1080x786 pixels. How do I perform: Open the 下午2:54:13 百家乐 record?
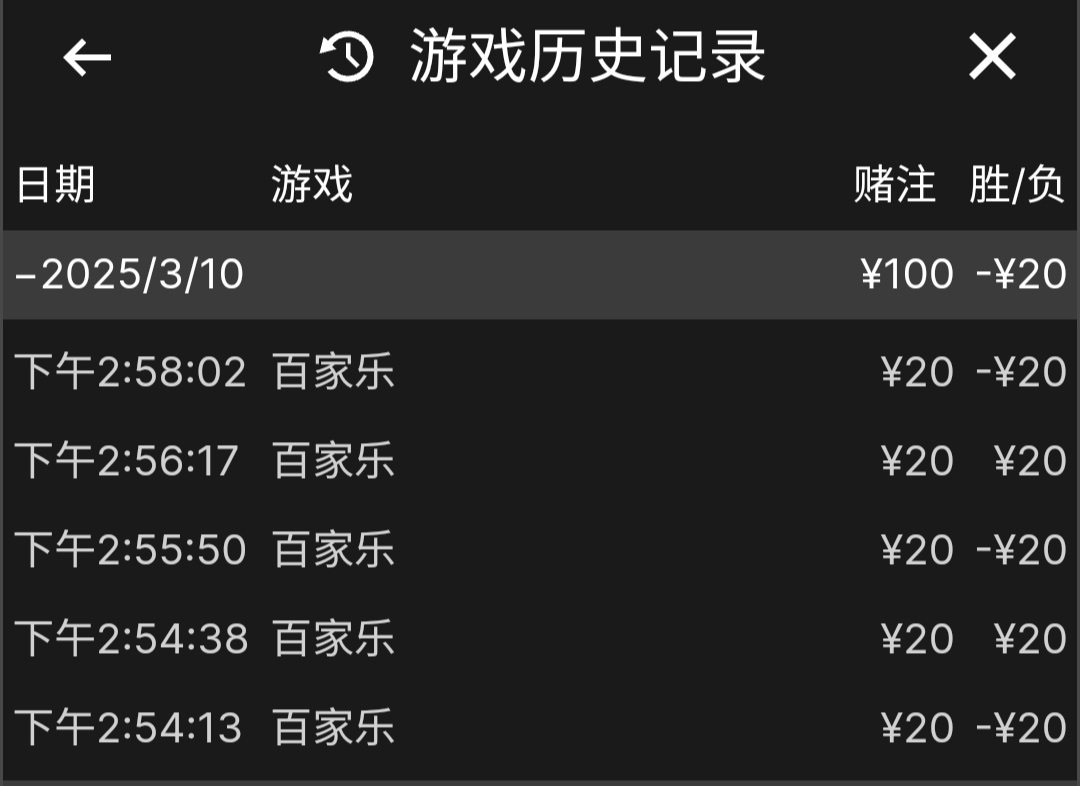[540, 728]
